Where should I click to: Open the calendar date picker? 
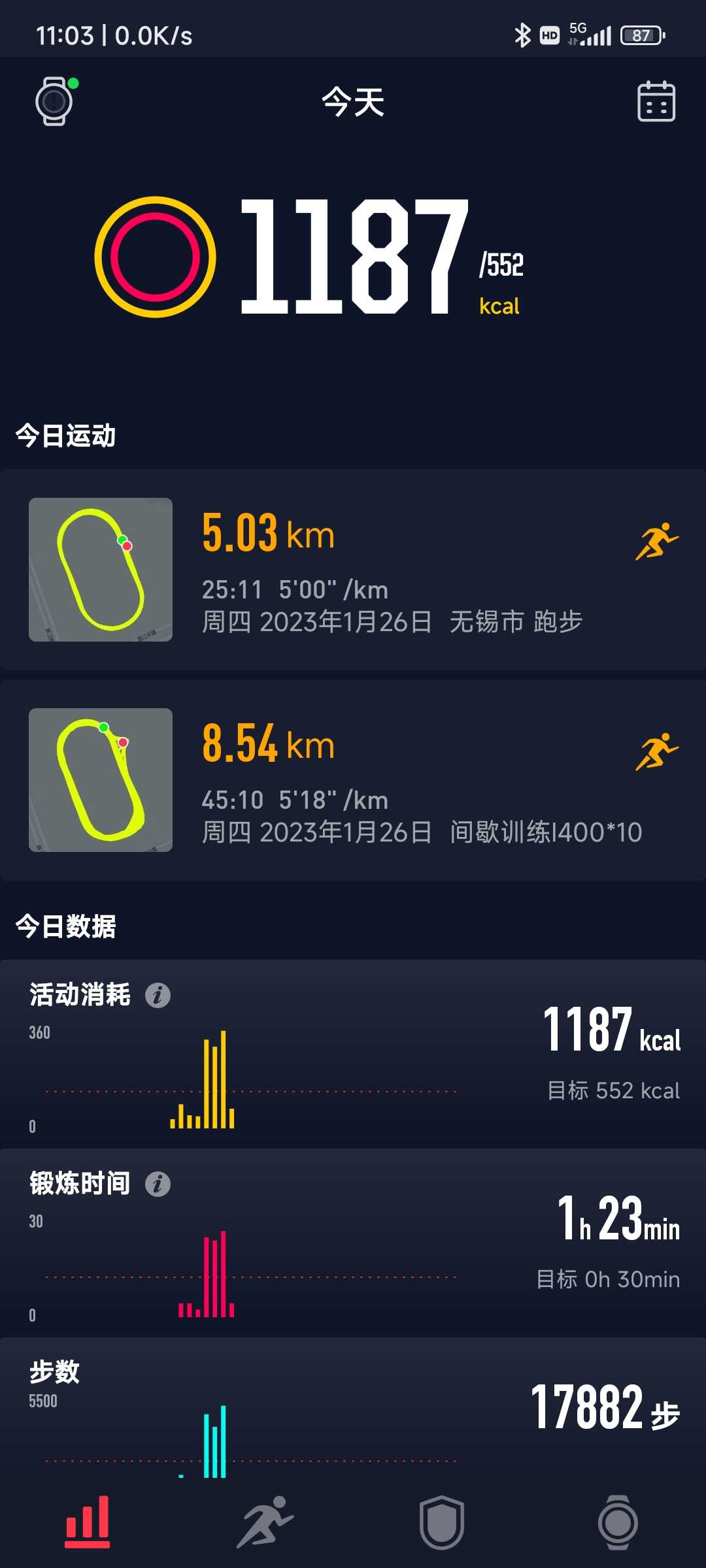(656, 101)
